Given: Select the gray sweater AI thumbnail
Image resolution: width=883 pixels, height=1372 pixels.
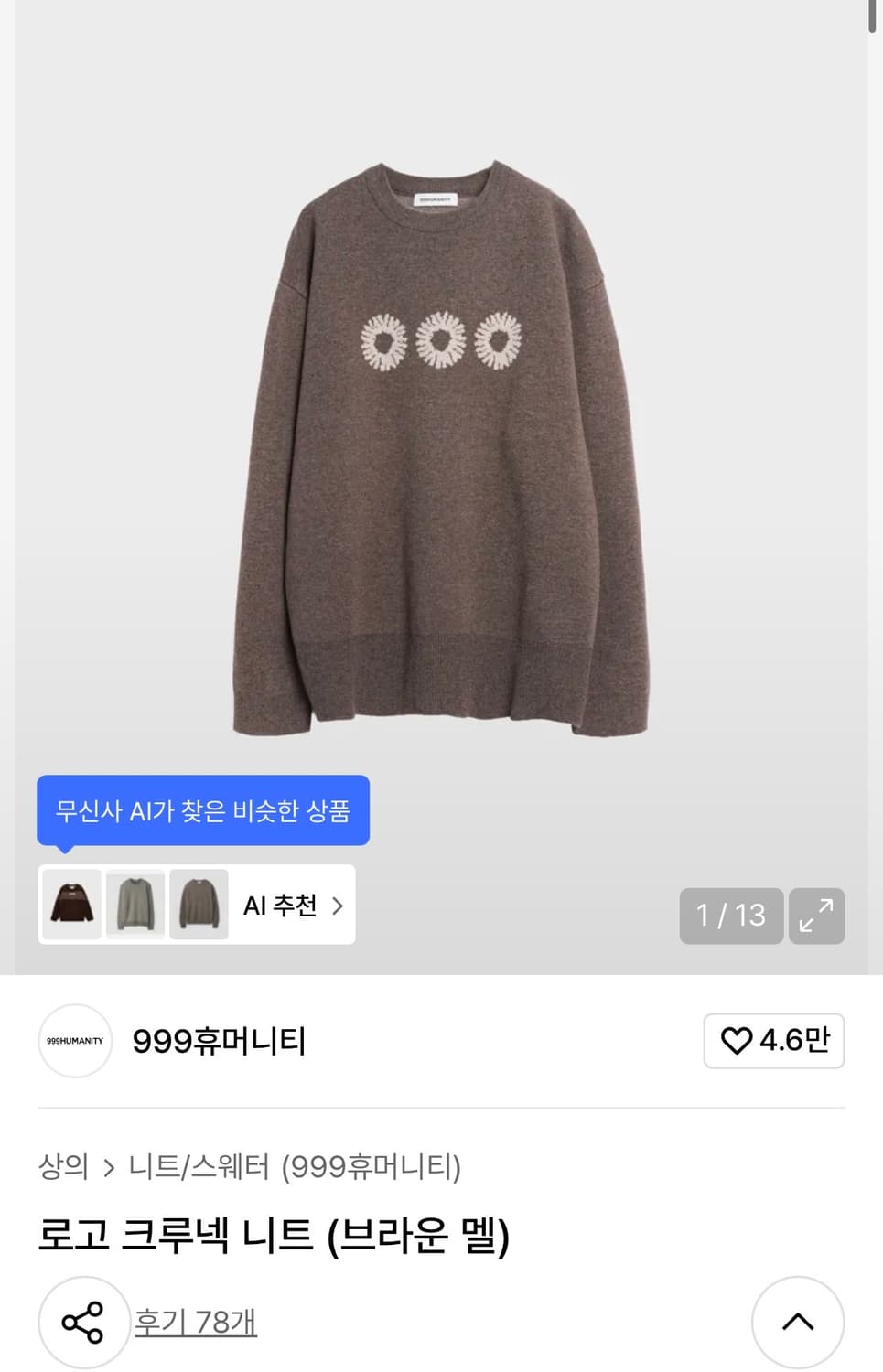Looking at the screenshot, I should (135, 906).
